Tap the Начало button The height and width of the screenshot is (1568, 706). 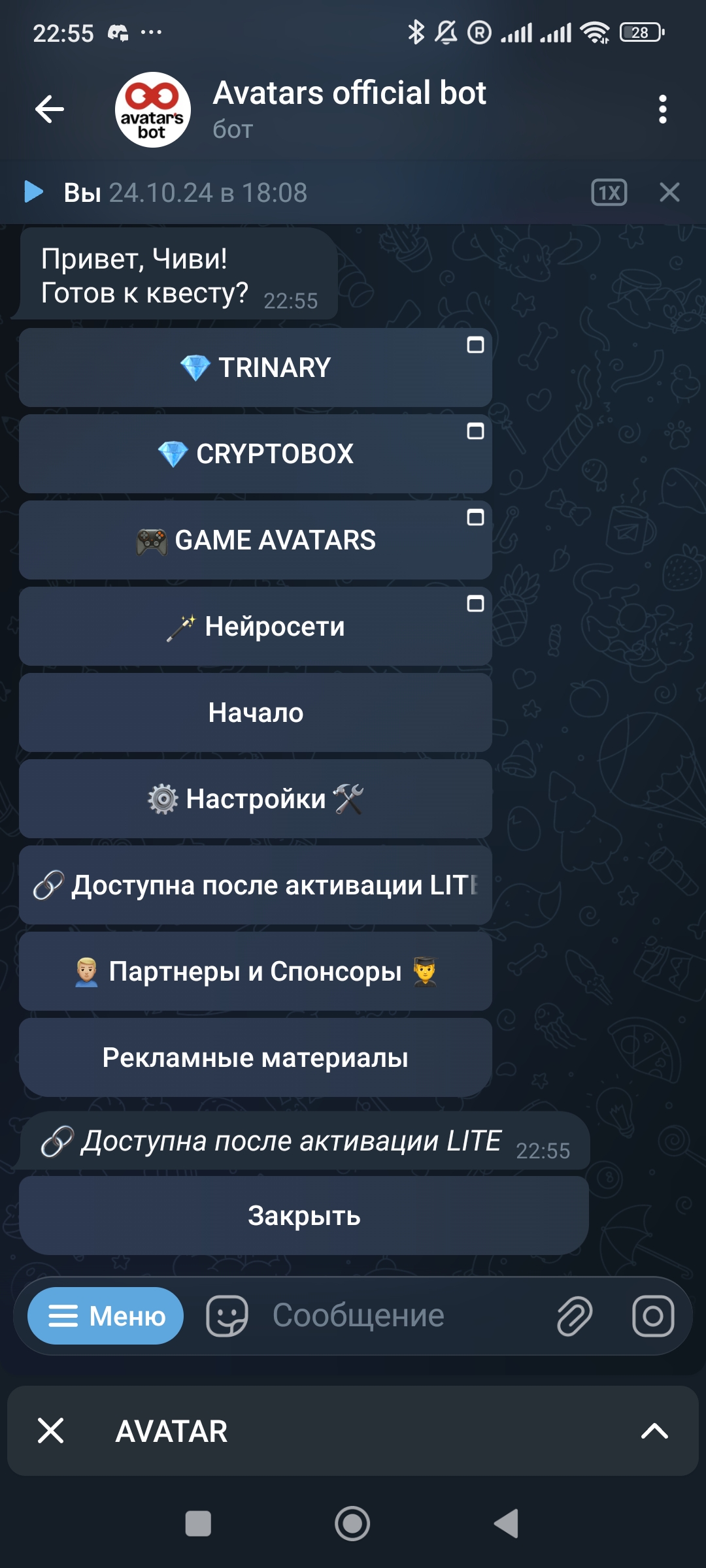[256, 713]
